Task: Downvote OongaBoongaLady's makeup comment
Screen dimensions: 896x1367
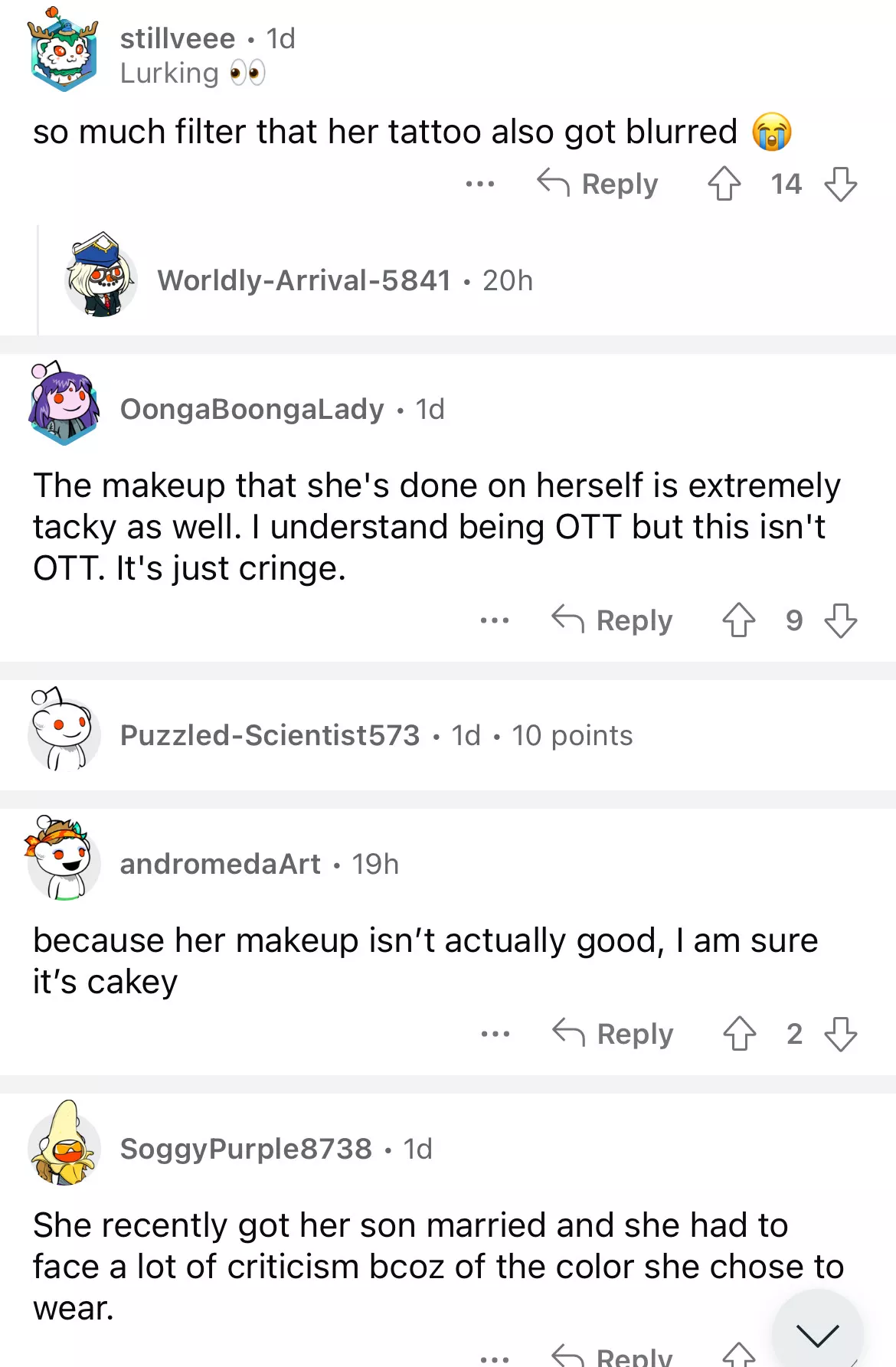Action: tap(840, 620)
